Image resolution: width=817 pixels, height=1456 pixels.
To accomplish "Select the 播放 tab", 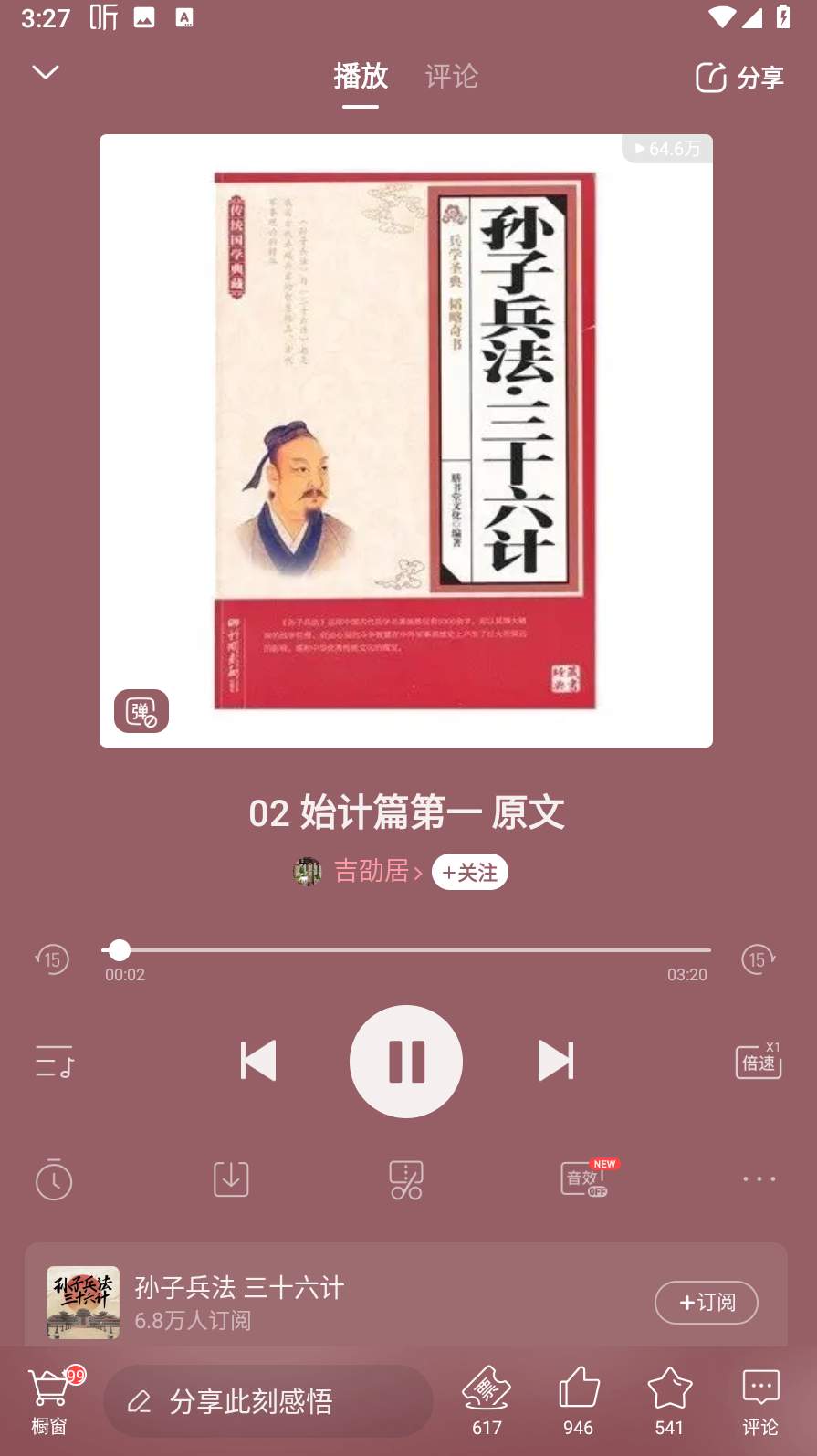I will (x=361, y=77).
